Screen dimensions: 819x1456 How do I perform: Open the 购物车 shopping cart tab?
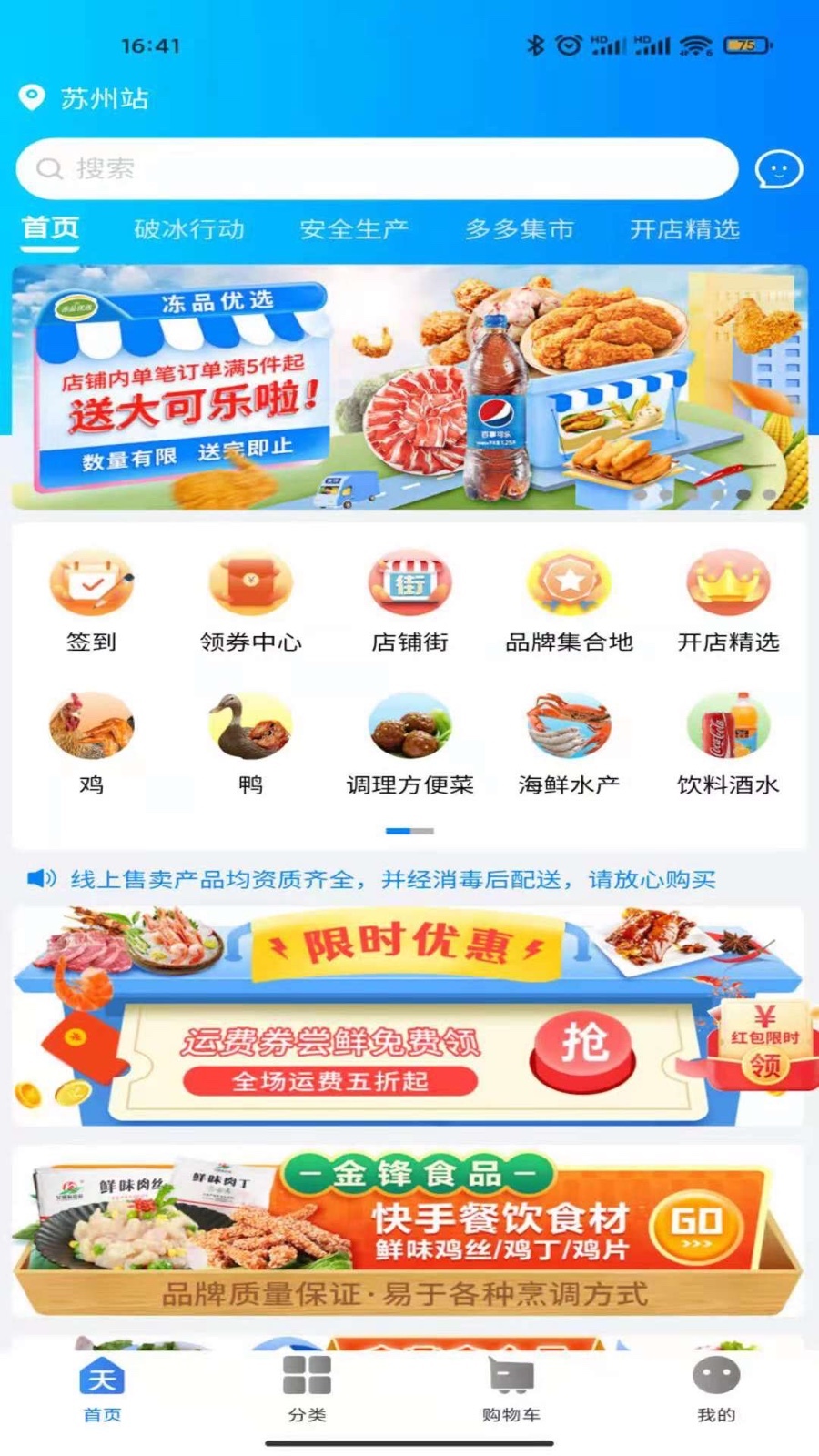[511, 1388]
